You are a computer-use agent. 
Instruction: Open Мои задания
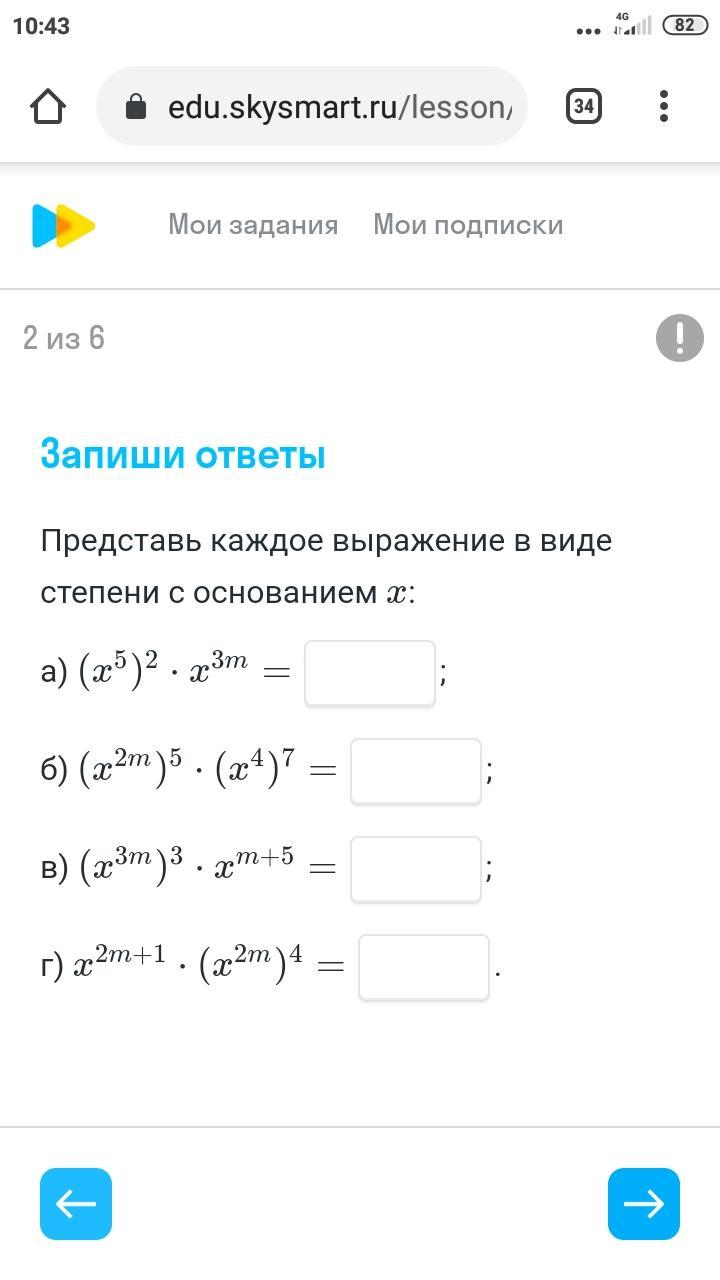tap(253, 225)
